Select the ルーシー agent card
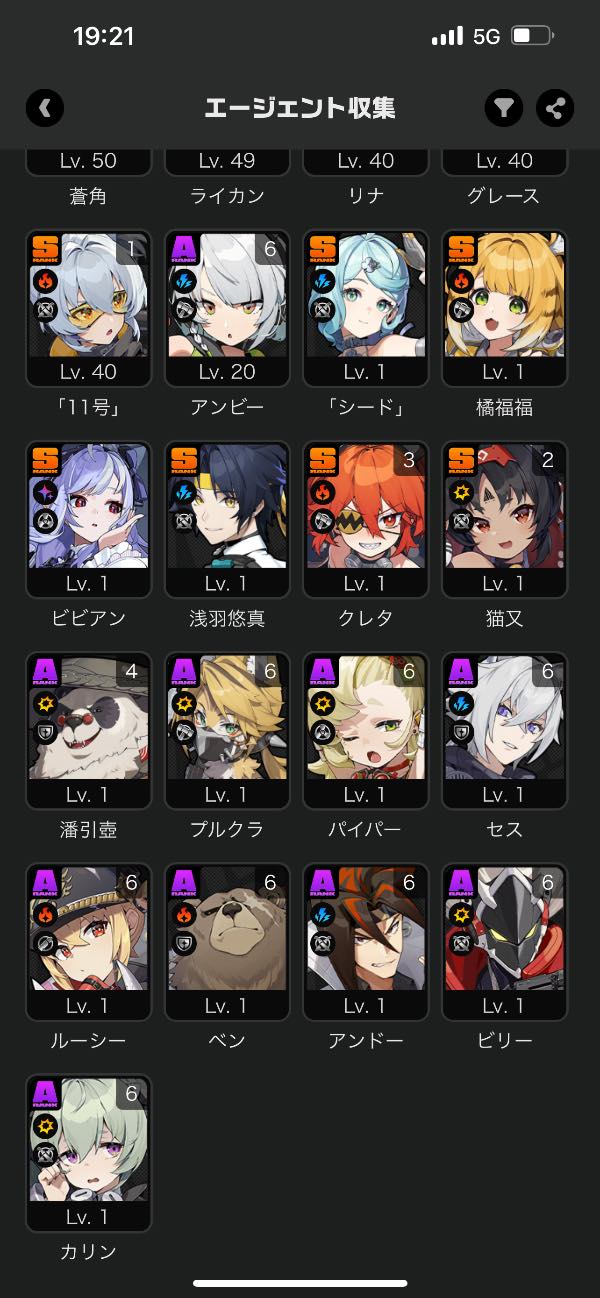This screenshot has height=1298, width=600. [88, 941]
